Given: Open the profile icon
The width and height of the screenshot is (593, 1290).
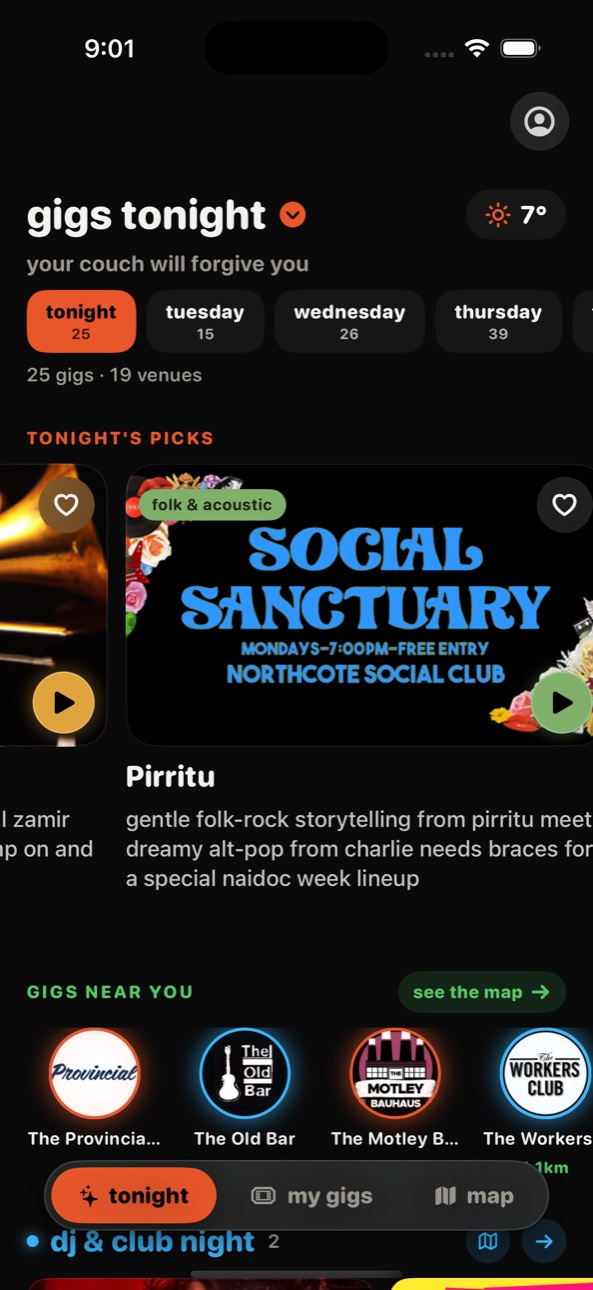Looking at the screenshot, I should pyautogui.click(x=540, y=121).
